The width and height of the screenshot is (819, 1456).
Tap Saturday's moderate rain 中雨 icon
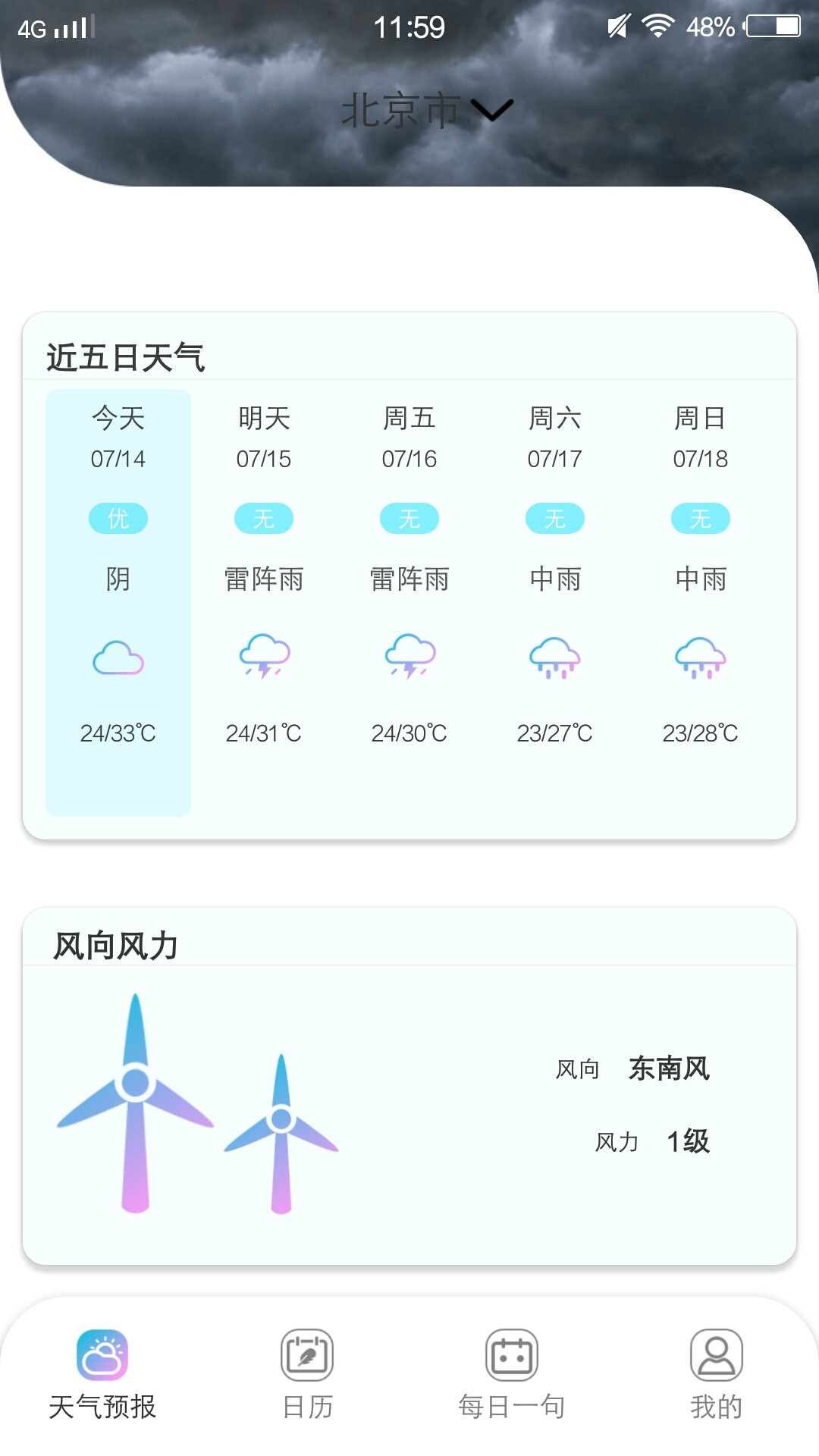point(554,660)
